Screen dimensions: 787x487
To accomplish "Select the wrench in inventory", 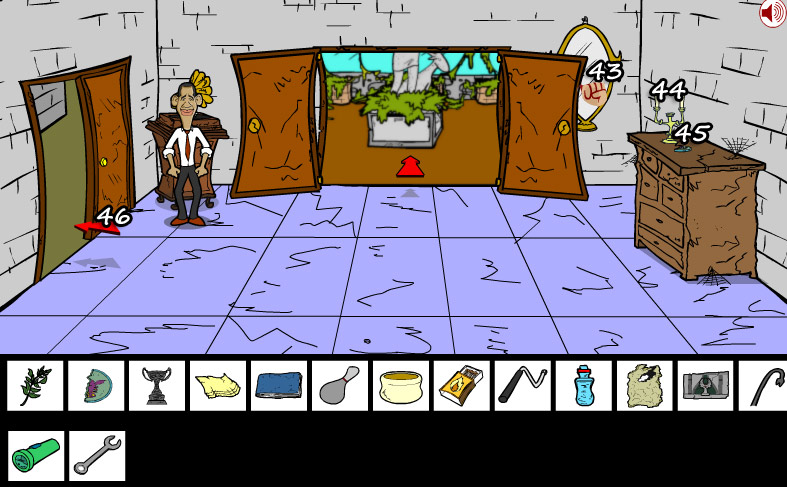I will click(96, 456).
